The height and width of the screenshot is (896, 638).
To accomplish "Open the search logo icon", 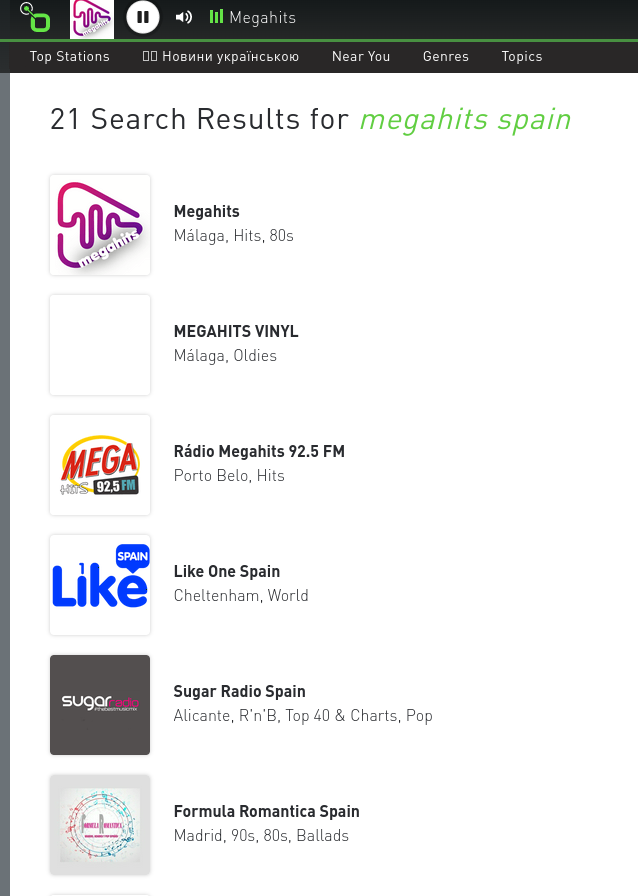I will click(35, 17).
